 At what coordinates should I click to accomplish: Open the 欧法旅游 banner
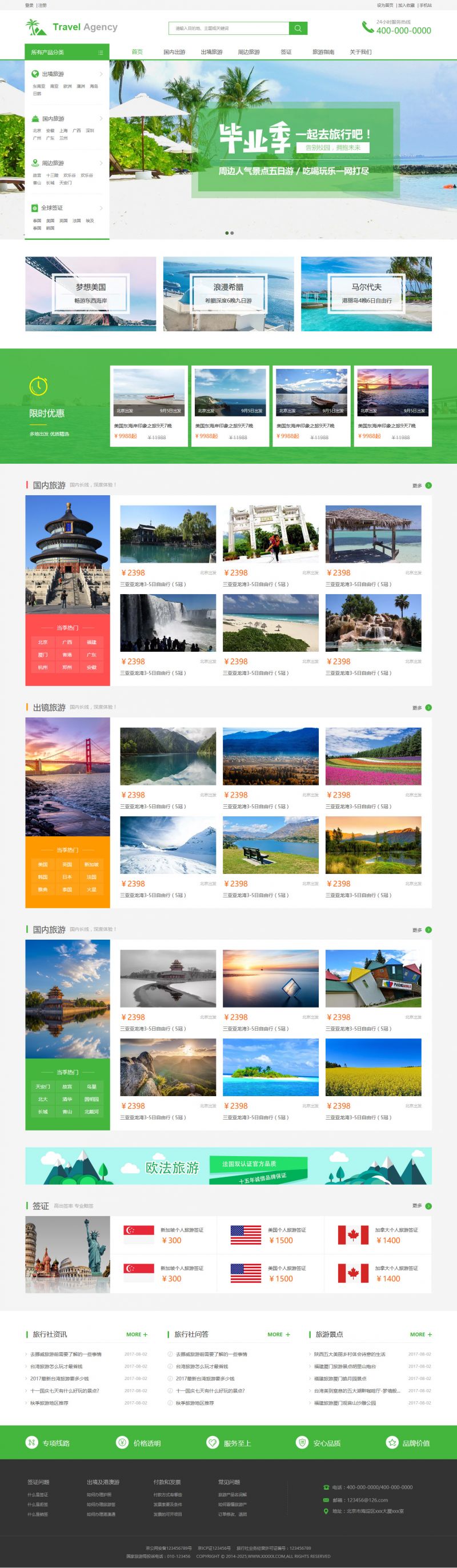228,1166
